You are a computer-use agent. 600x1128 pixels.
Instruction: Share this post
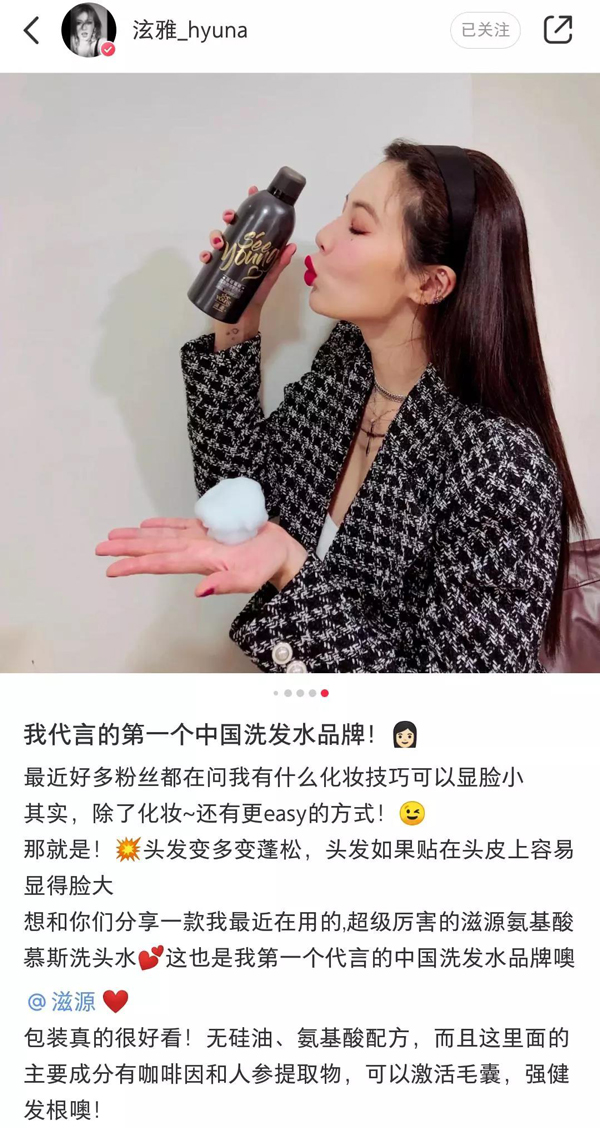558,31
